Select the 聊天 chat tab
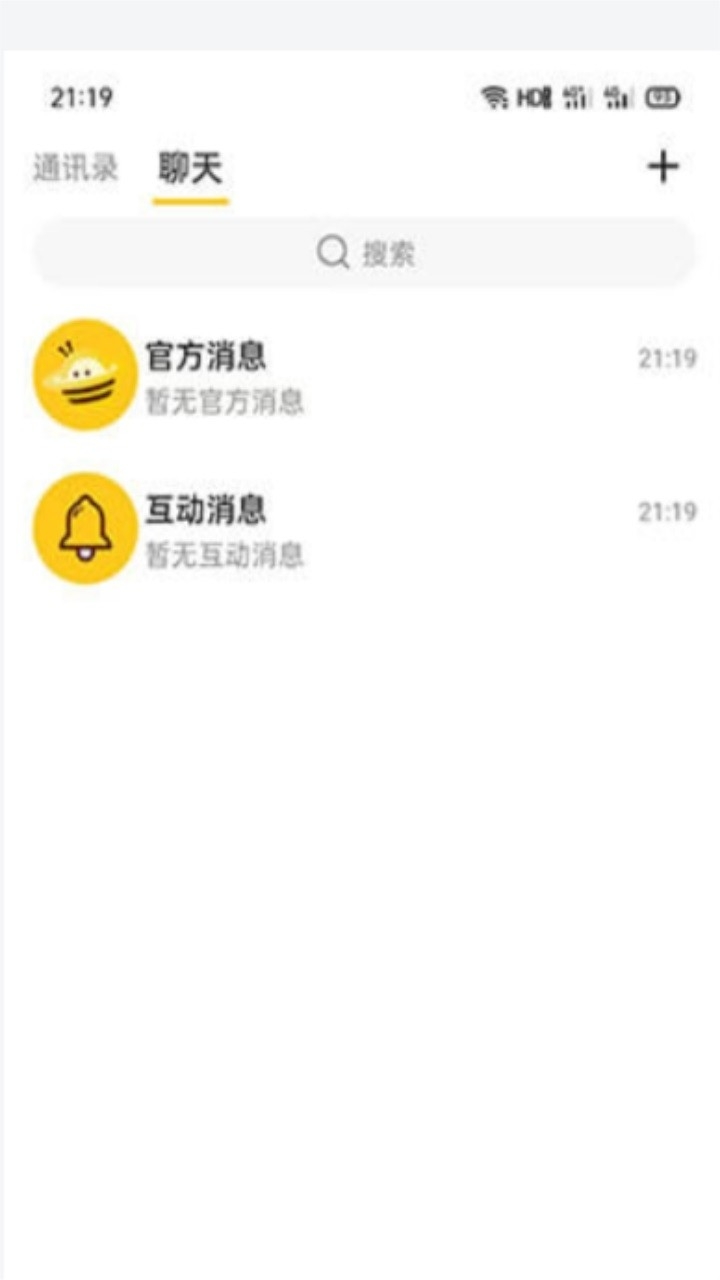This screenshot has height=1280, width=720. pyautogui.click(x=190, y=168)
